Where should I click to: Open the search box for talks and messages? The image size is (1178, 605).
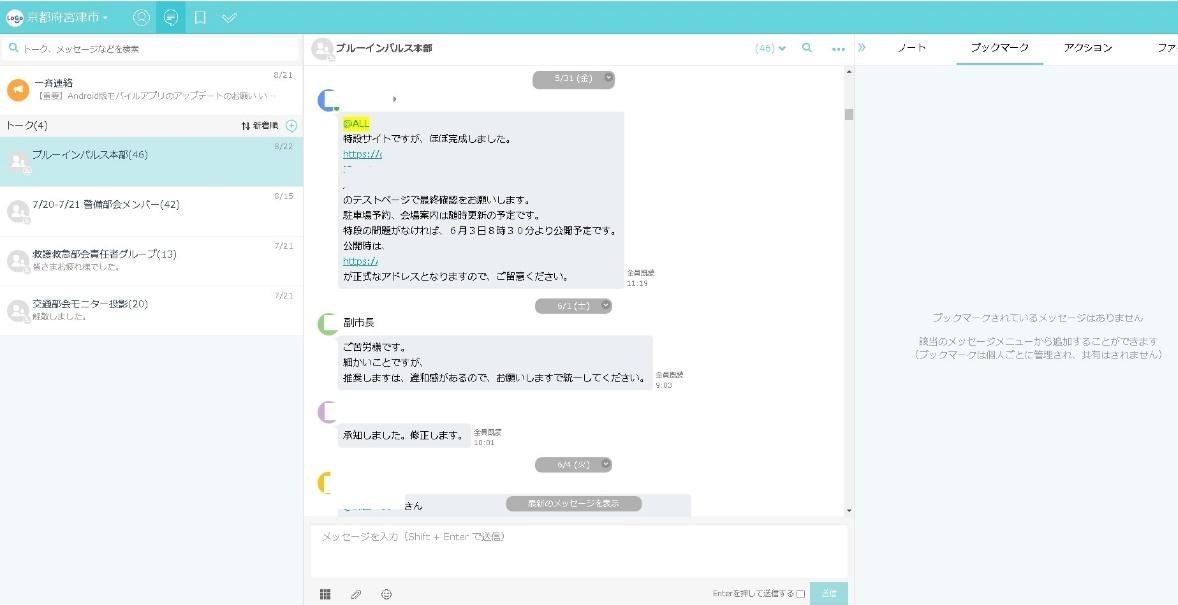click(150, 49)
